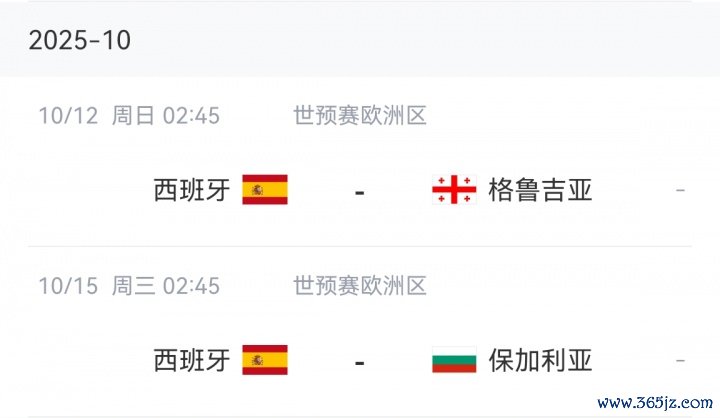Open the Spain vs Georgia match on 10/12

360,189
